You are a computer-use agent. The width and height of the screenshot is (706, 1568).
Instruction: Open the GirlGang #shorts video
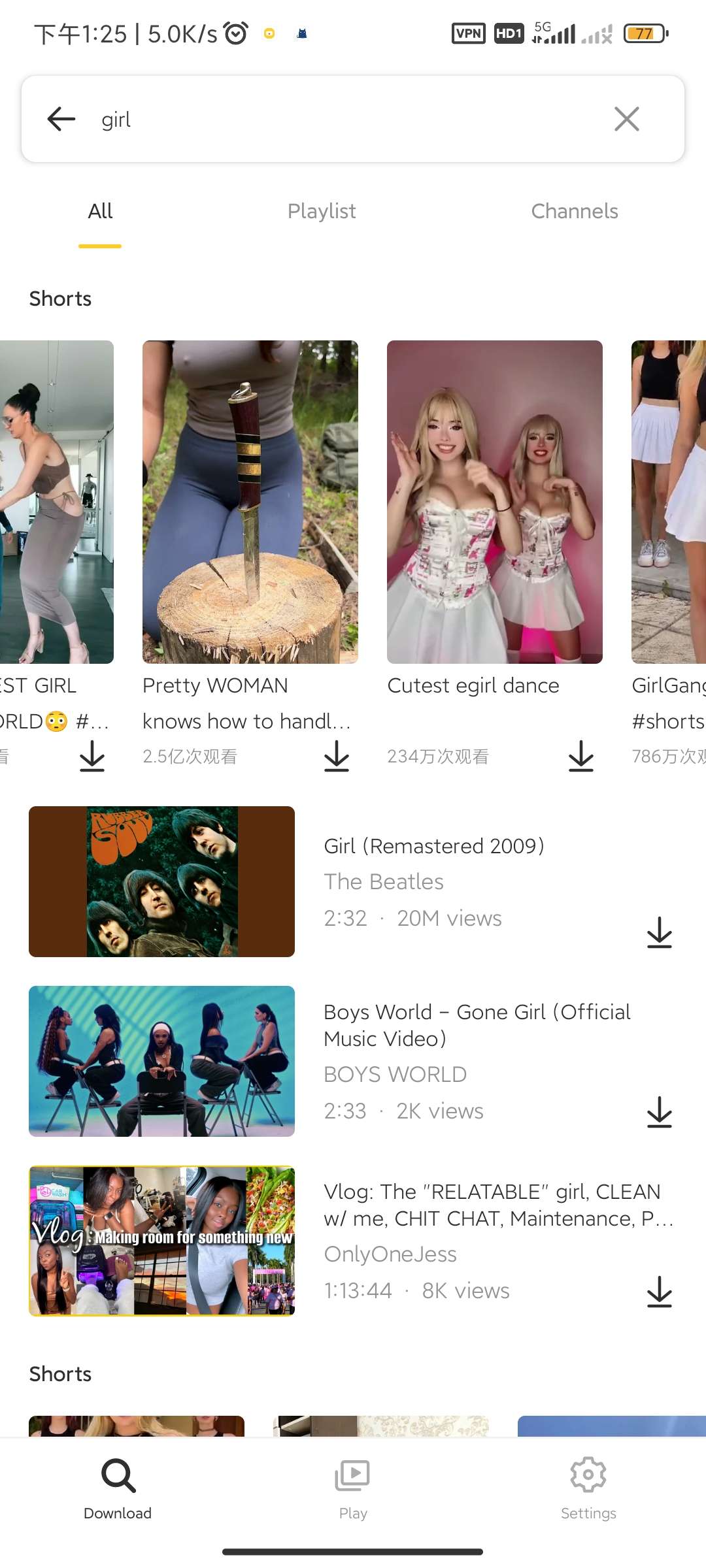669,502
